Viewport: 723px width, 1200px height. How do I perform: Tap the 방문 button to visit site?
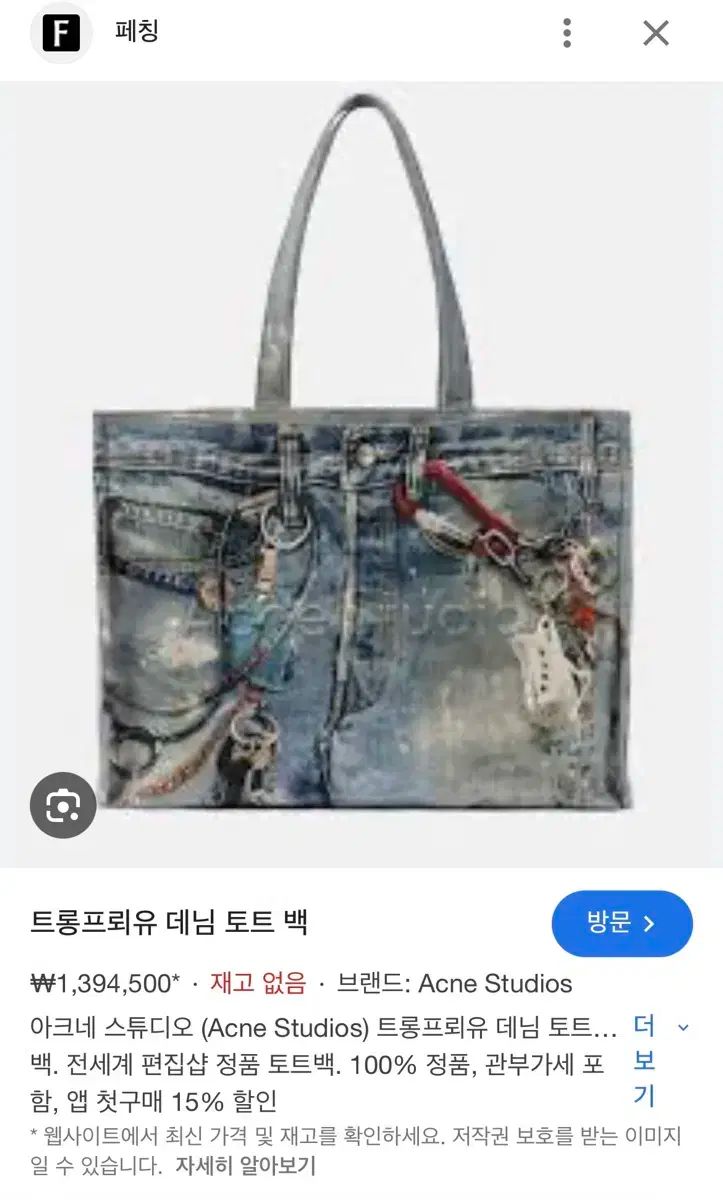click(x=621, y=923)
